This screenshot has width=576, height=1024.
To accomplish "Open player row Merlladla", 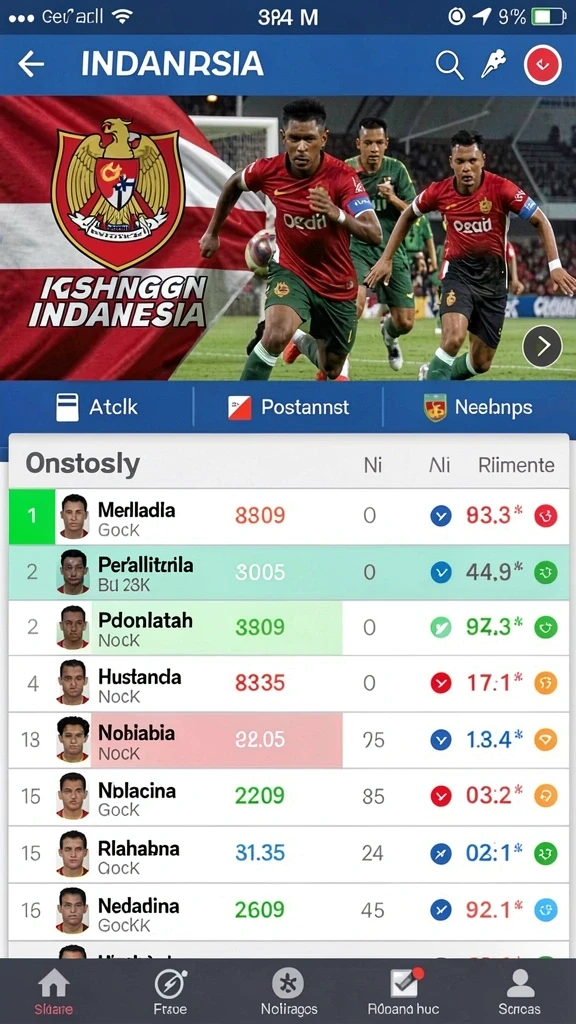I will tap(289, 516).
